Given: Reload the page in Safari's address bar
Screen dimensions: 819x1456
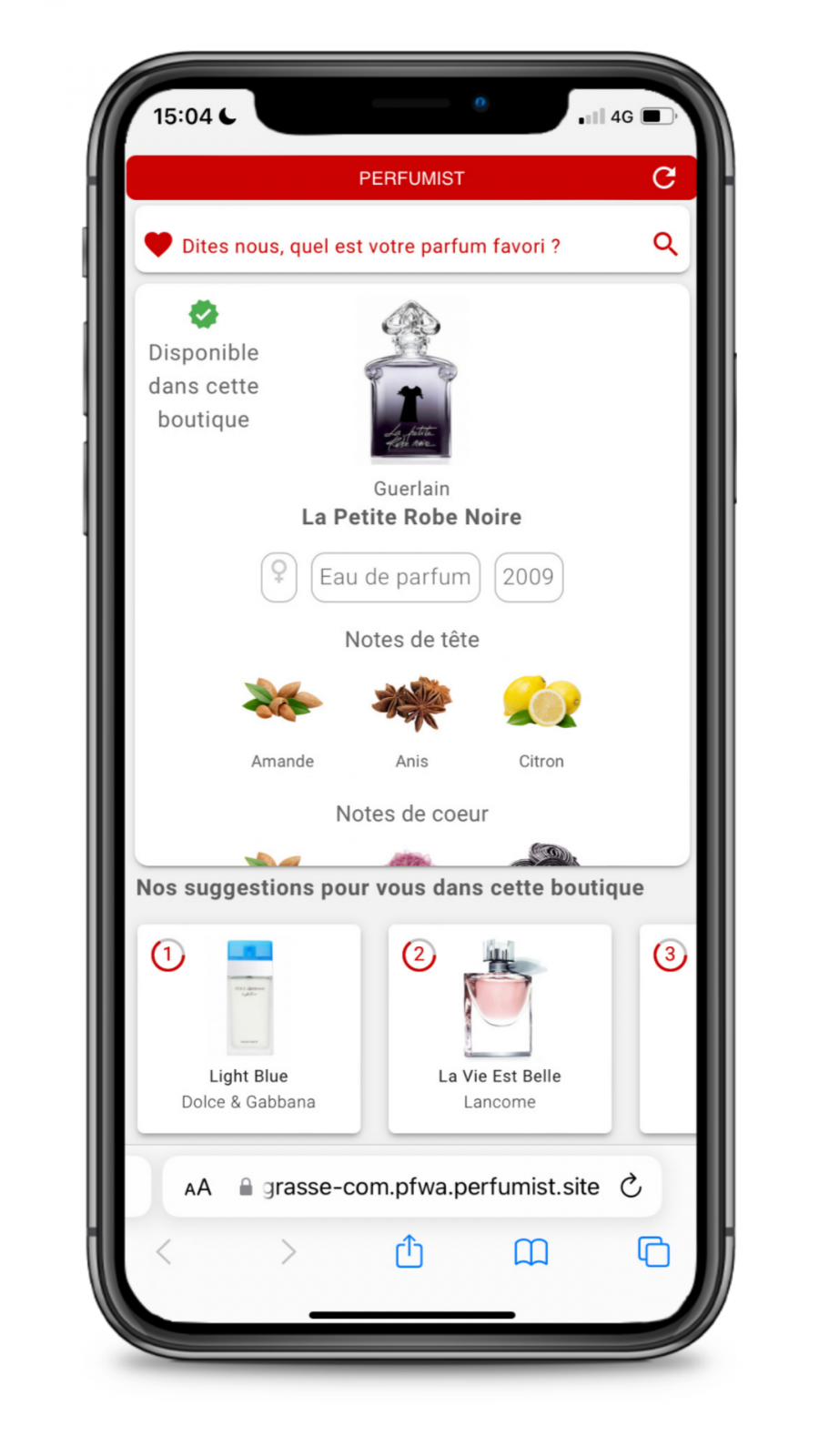Looking at the screenshot, I should click(631, 1186).
